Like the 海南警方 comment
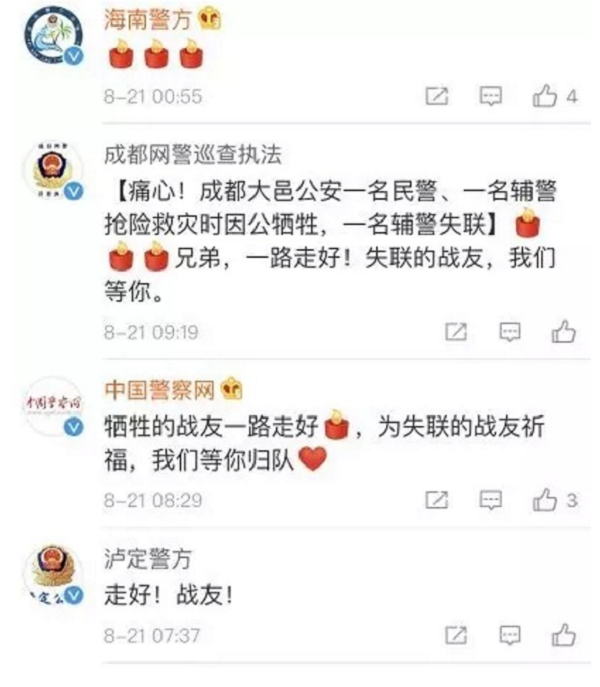The image size is (600, 687). [545, 96]
